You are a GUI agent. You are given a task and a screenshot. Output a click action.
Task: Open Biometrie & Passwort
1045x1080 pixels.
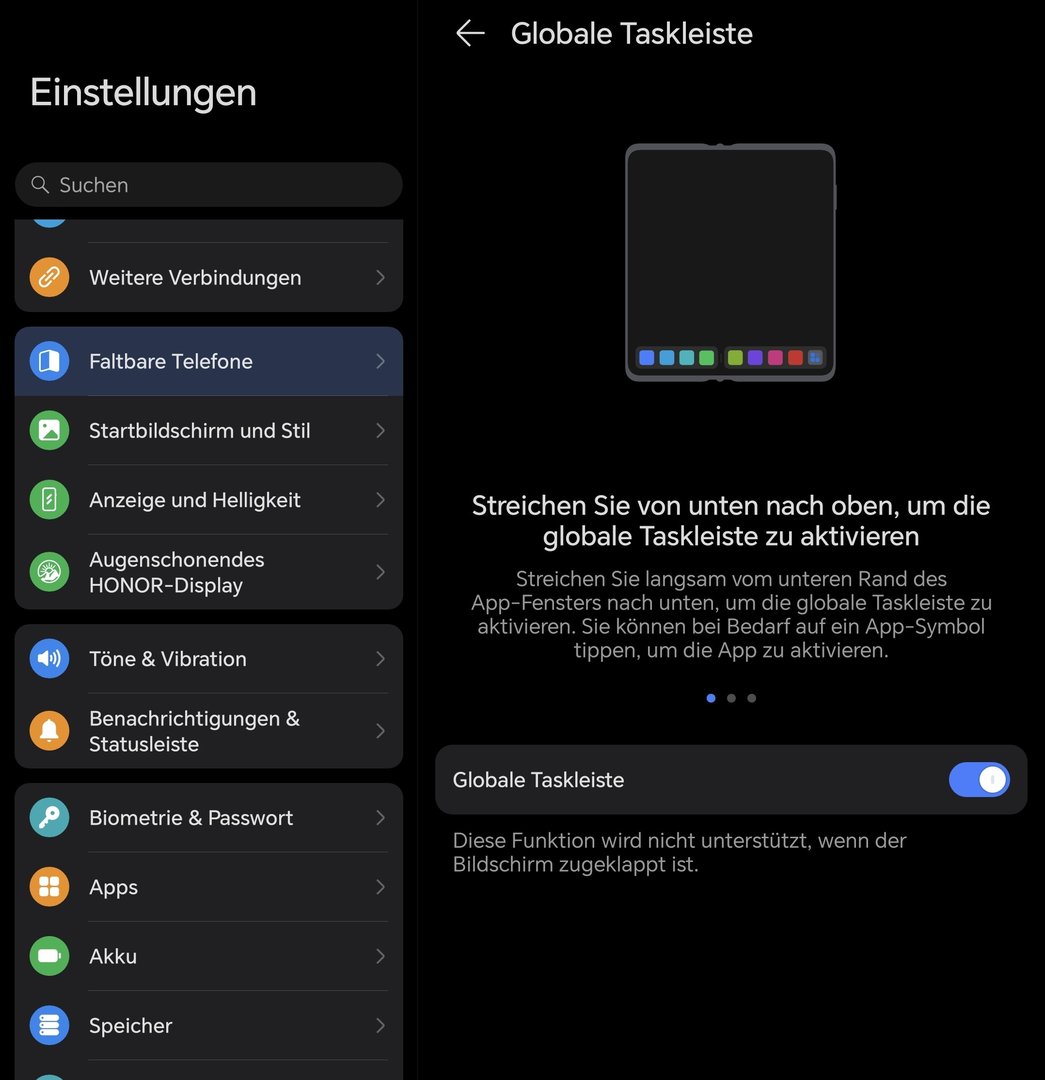[208, 818]
